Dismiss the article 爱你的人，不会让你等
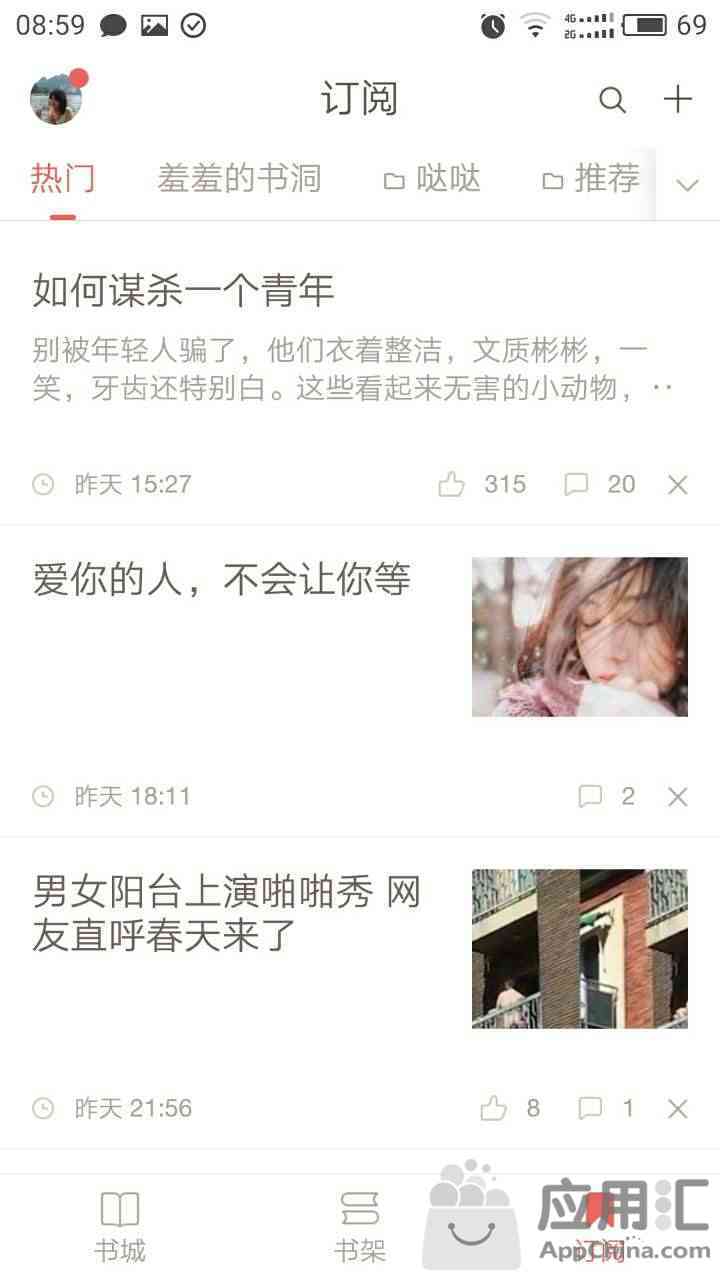Screen dimensions: 720x1280 click(678, 797)
